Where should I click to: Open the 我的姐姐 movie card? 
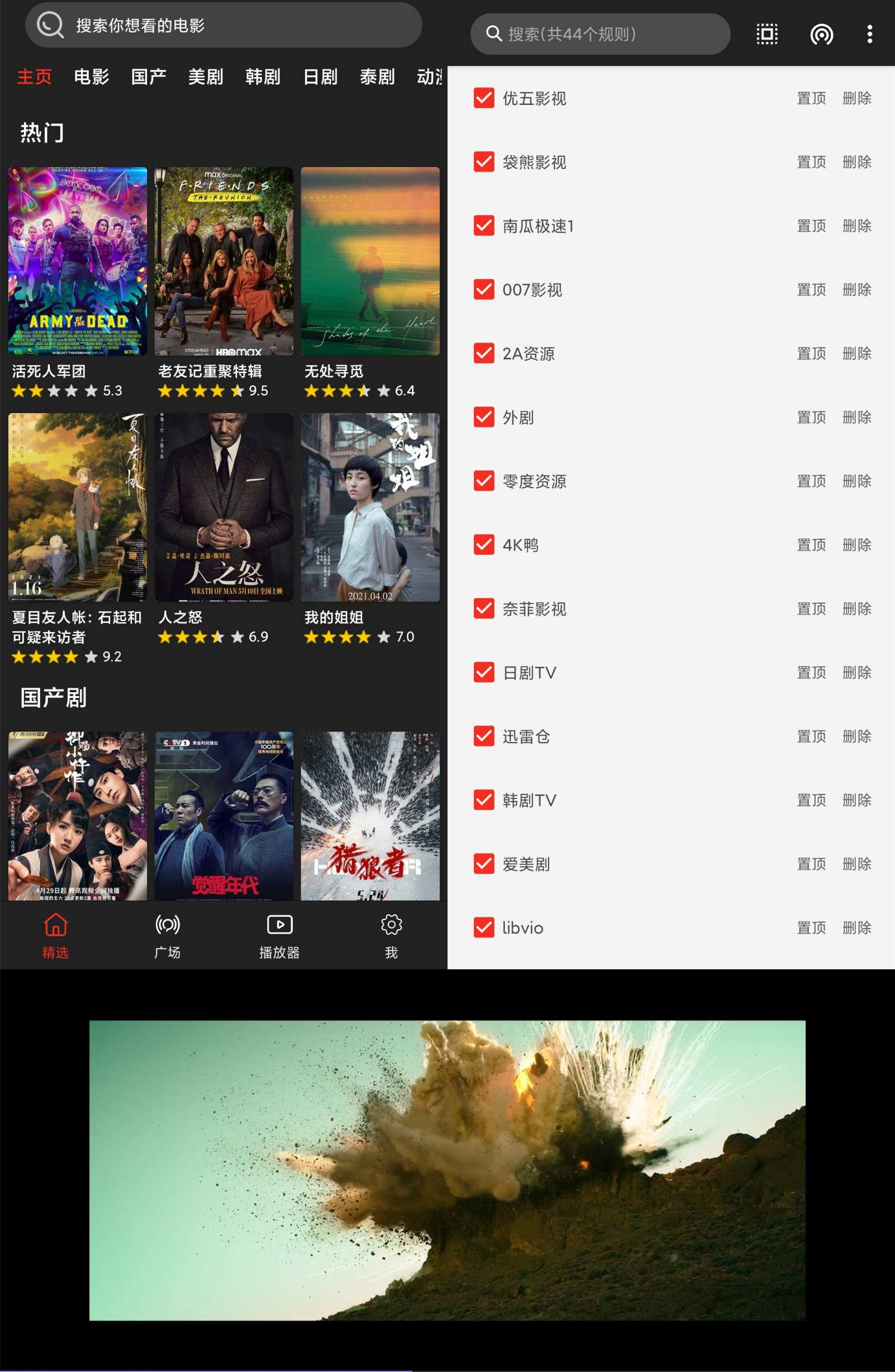pos(370,508)
